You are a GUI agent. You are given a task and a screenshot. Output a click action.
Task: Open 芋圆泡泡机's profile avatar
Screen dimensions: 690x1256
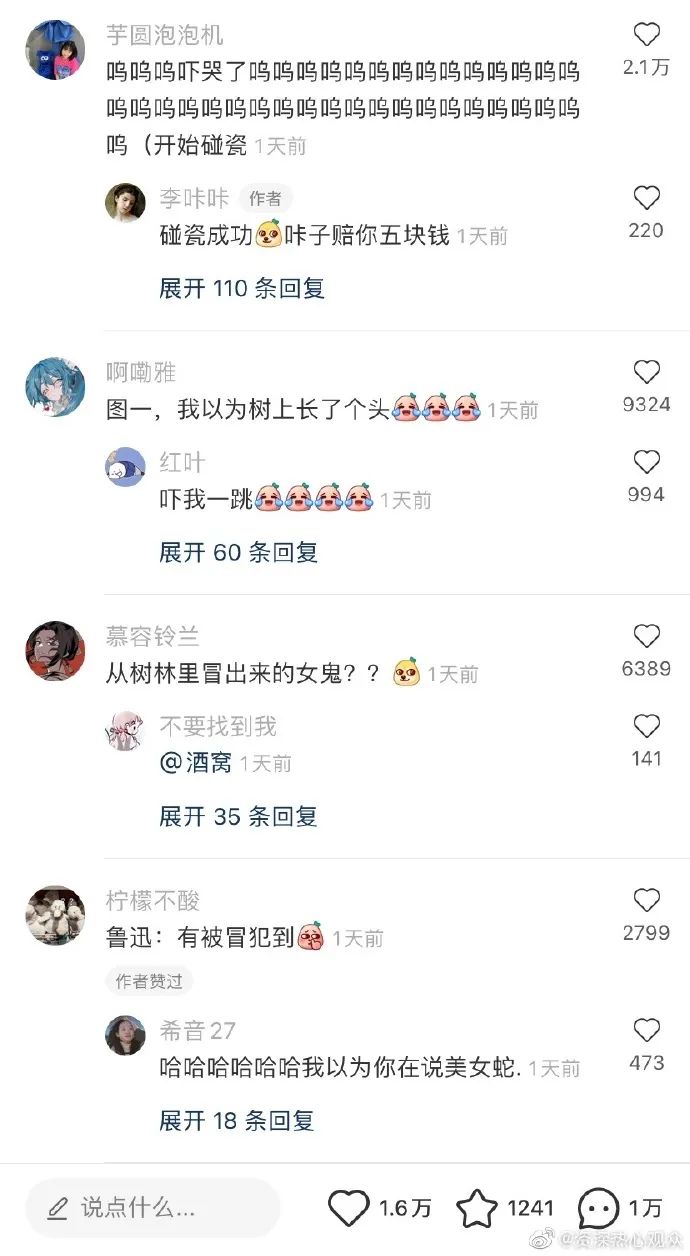pyautogui.click(x=55, y=49)
